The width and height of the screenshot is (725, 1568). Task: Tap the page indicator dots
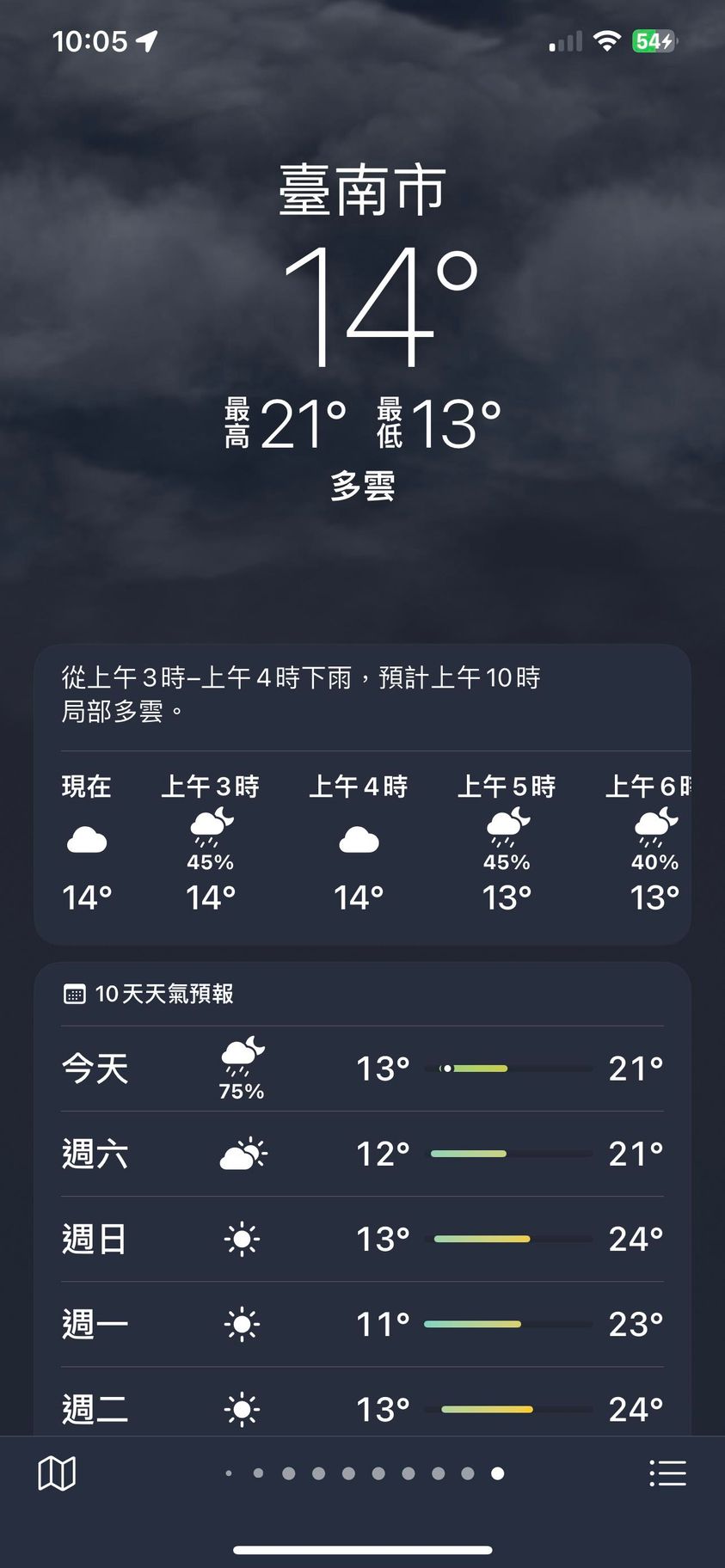(x=363, y=1473)
